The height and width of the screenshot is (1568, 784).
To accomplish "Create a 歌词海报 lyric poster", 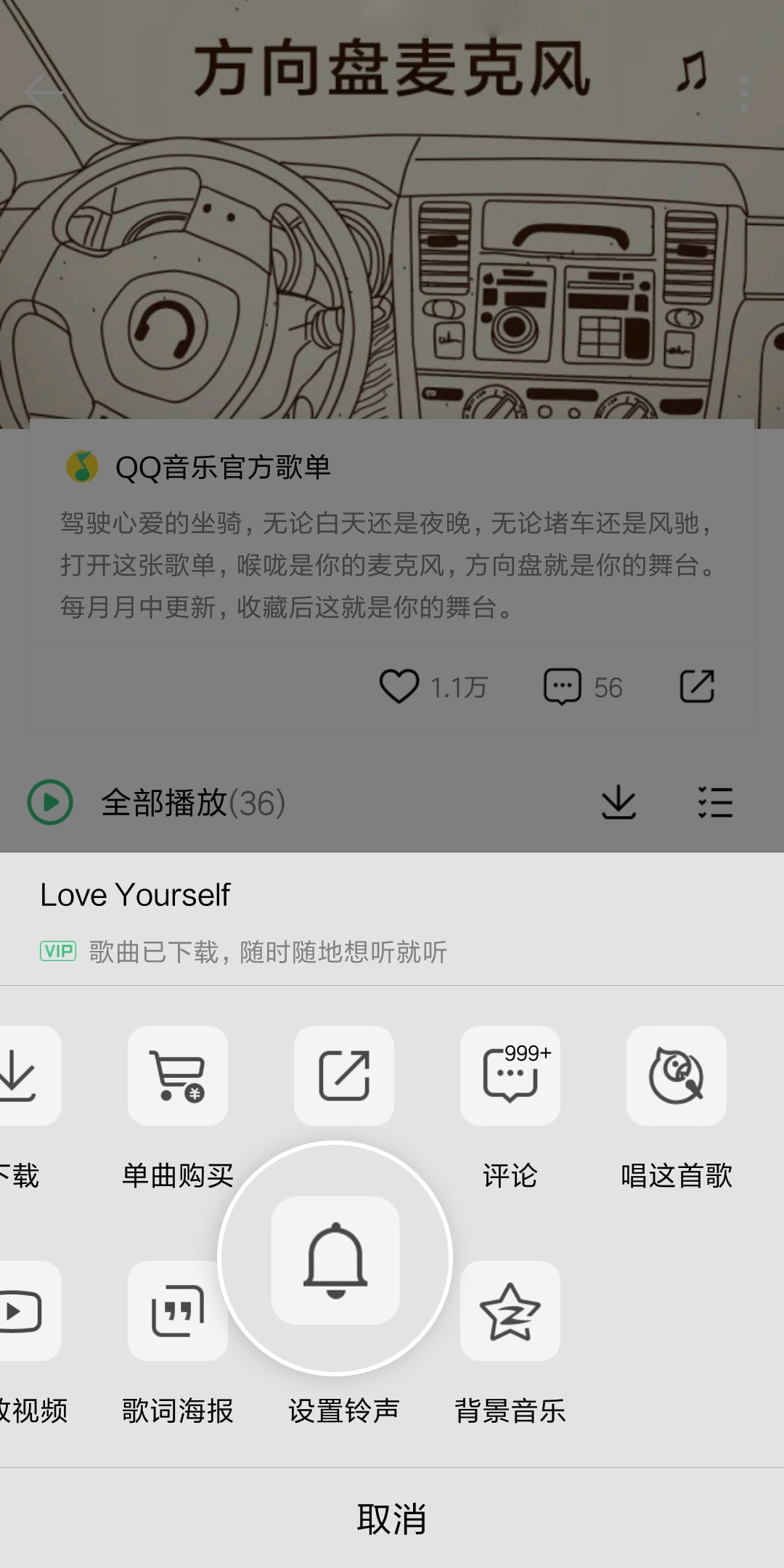I will pos(178,1311).
